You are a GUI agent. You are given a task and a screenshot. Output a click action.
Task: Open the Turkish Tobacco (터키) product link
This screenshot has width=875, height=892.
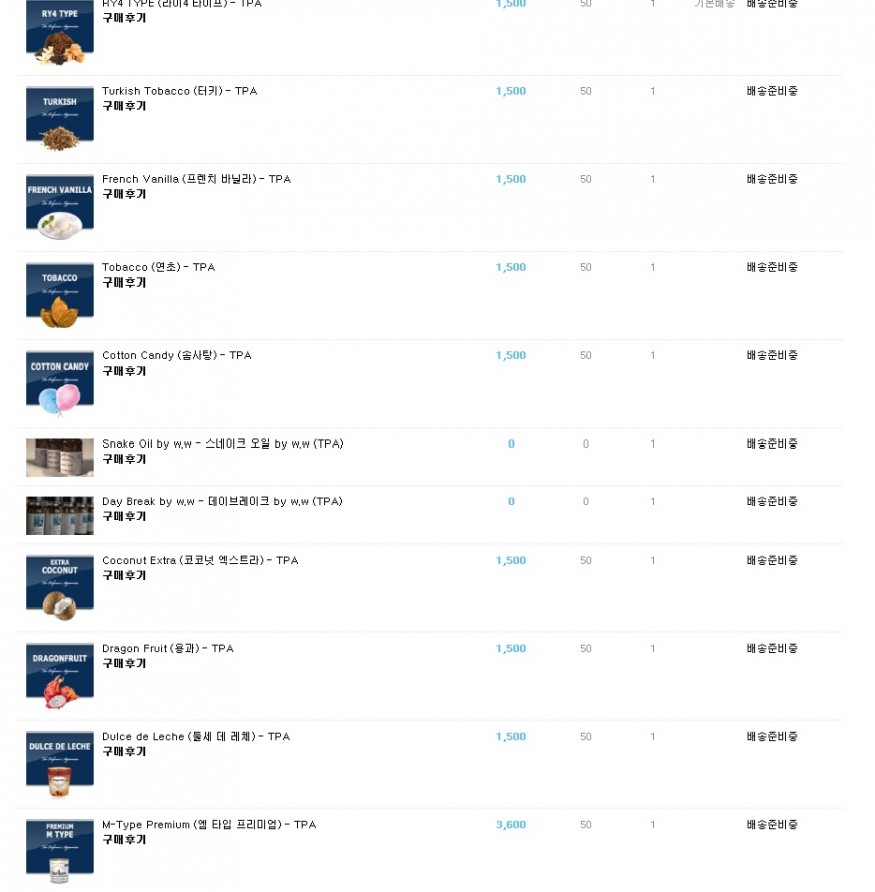179,91
